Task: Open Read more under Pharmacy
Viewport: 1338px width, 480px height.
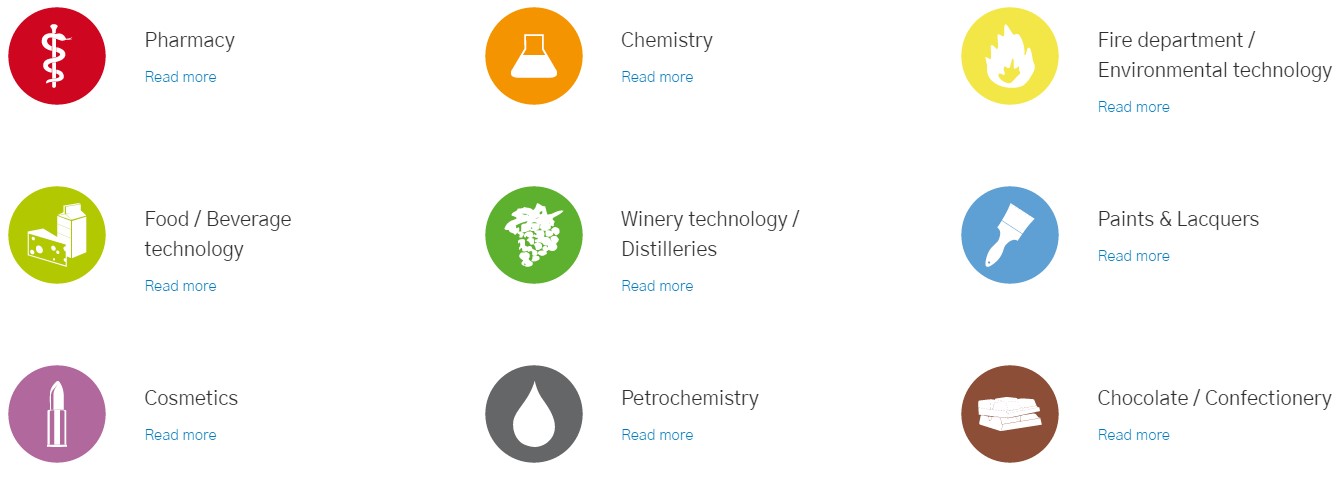Action: tap(180, 77)
